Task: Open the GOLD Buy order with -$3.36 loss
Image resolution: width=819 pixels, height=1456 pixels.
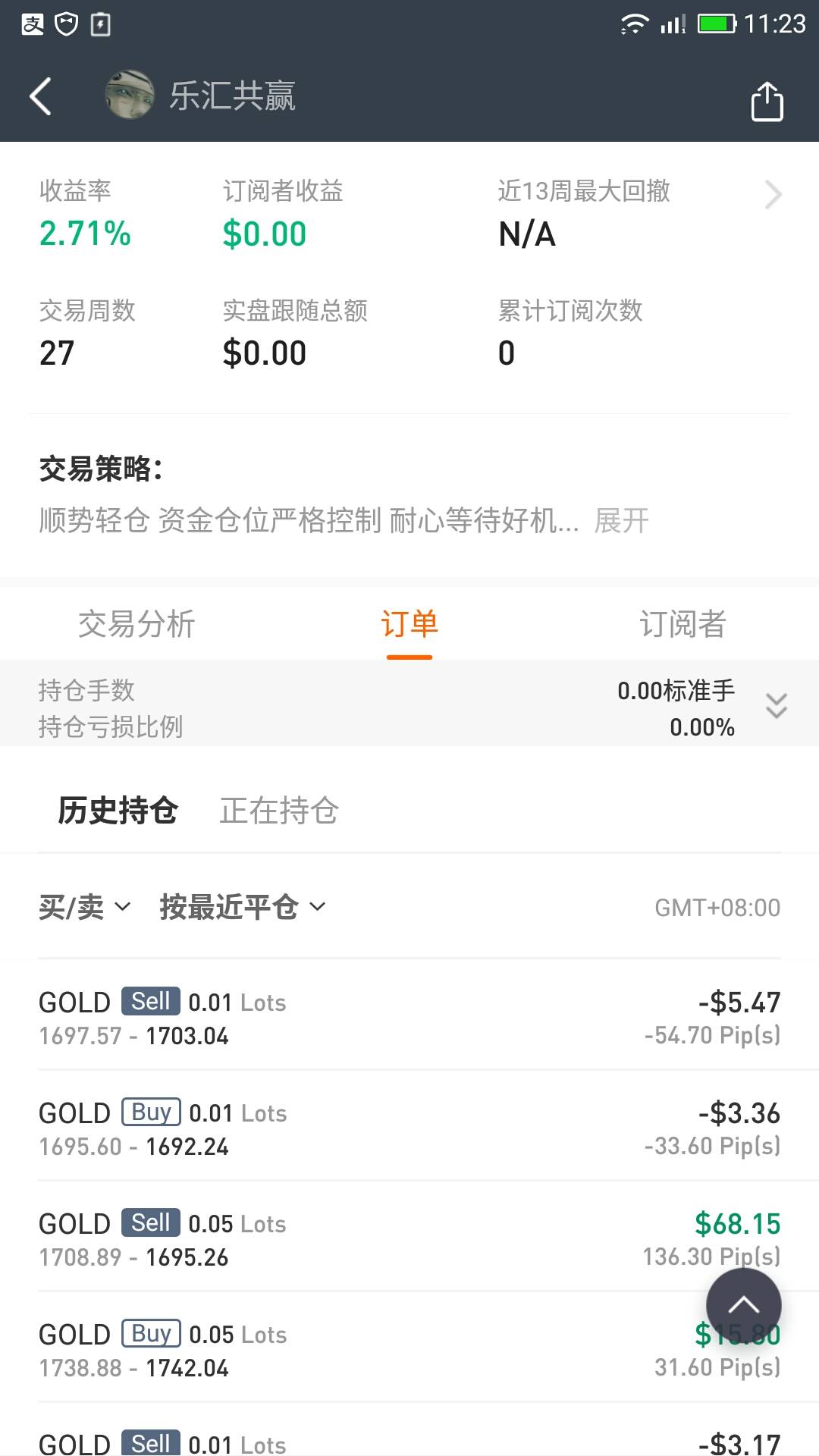Action: [409, 1127]
